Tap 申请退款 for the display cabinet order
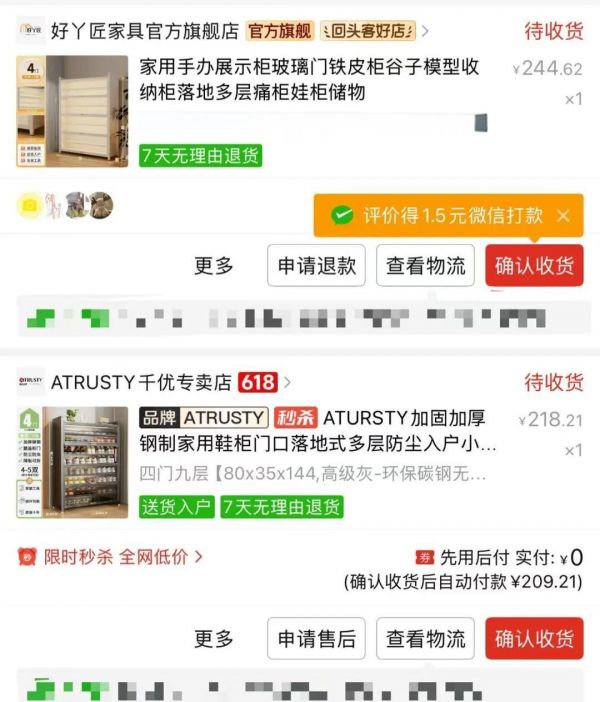 [x=317, y=266]
